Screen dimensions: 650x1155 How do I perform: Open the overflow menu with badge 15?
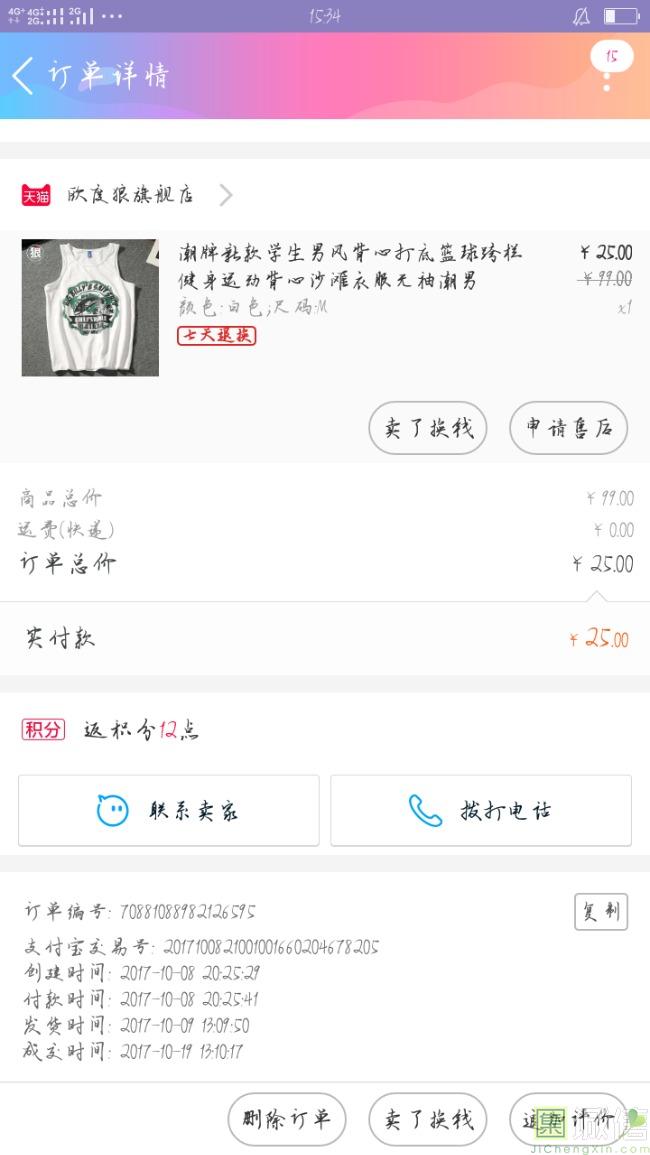[607, 70]
